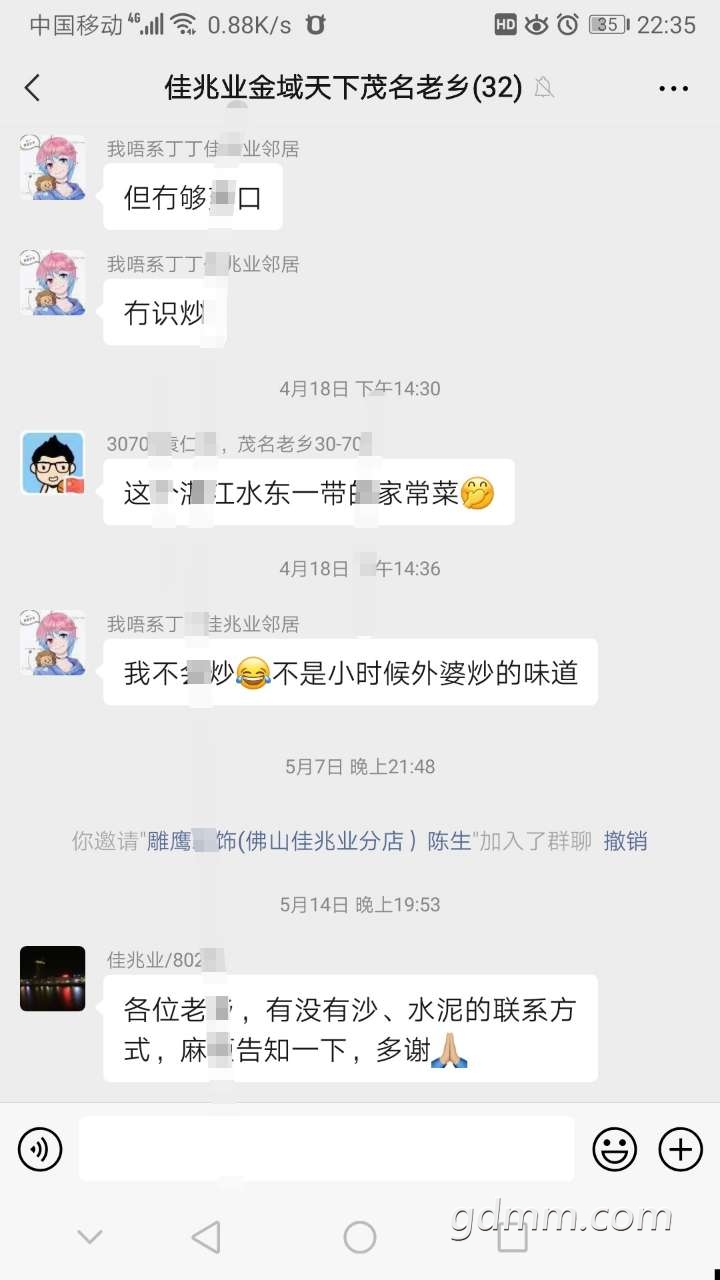This screenshot has width=720, height=1280.
Task: Switch to voice message input
Action: point(40,1149)
